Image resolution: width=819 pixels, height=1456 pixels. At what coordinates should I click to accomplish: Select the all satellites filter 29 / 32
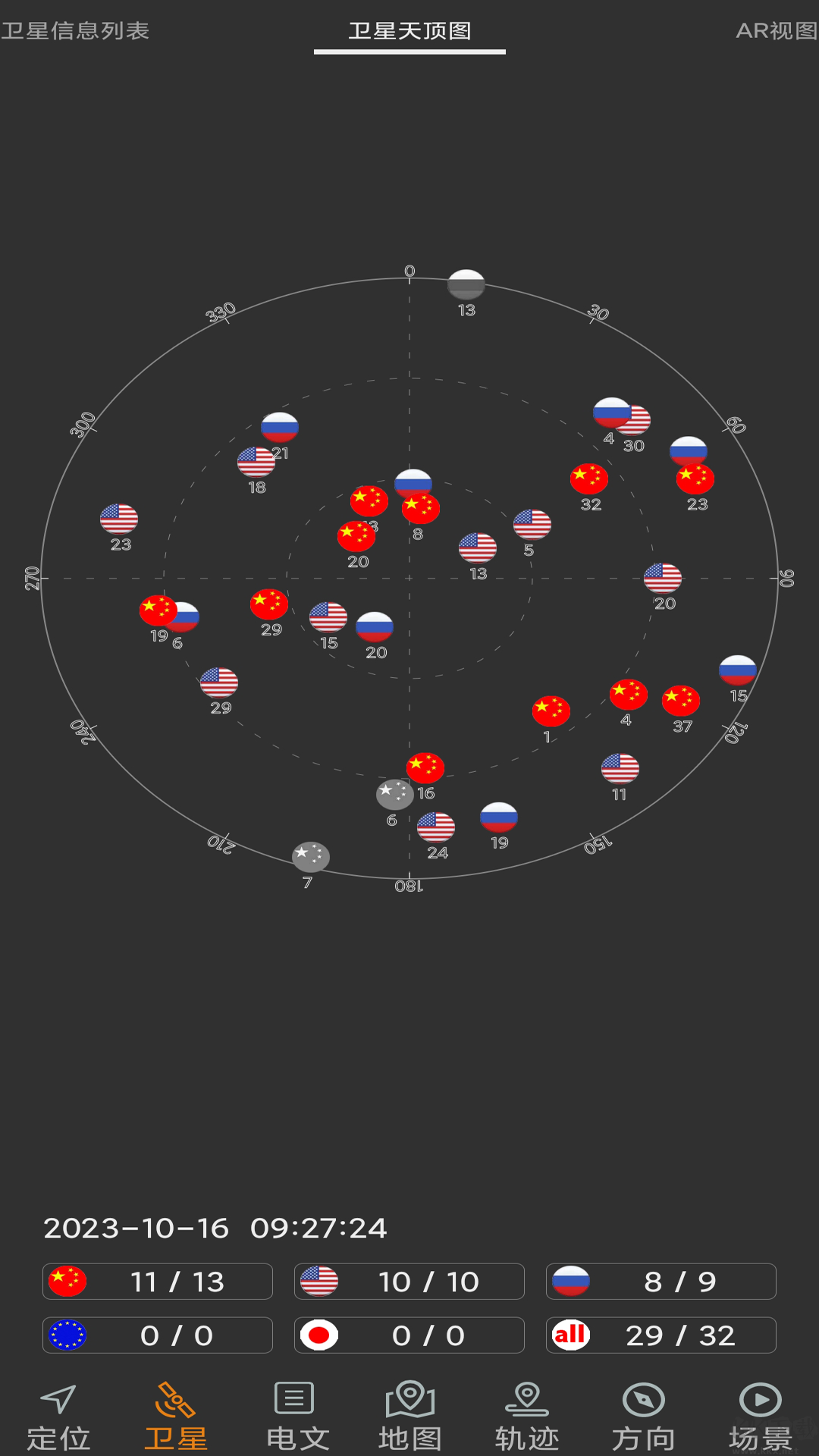(x=661, y=1335)
